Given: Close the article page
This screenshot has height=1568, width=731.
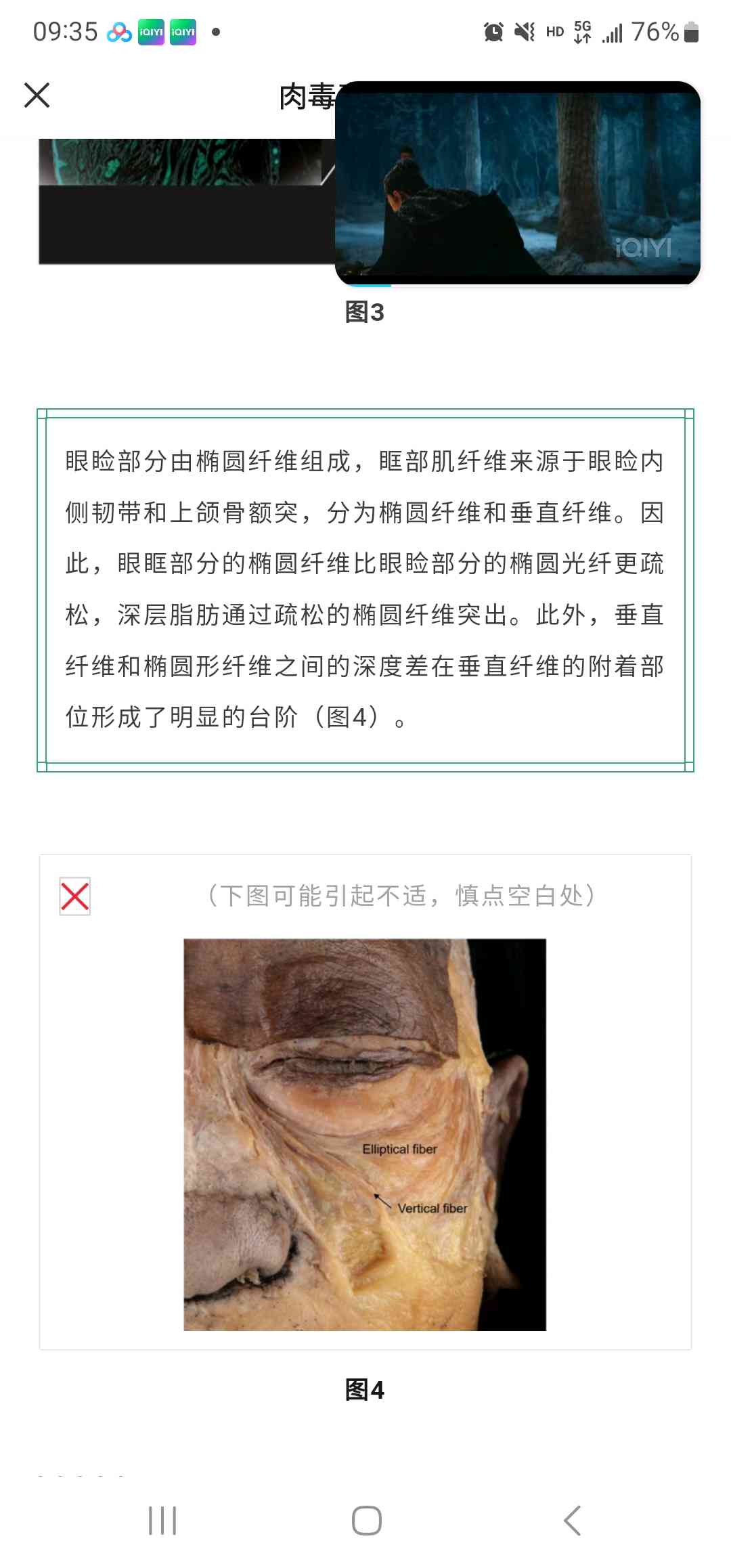Looking at the screenshot, I should tap(37, 95).
